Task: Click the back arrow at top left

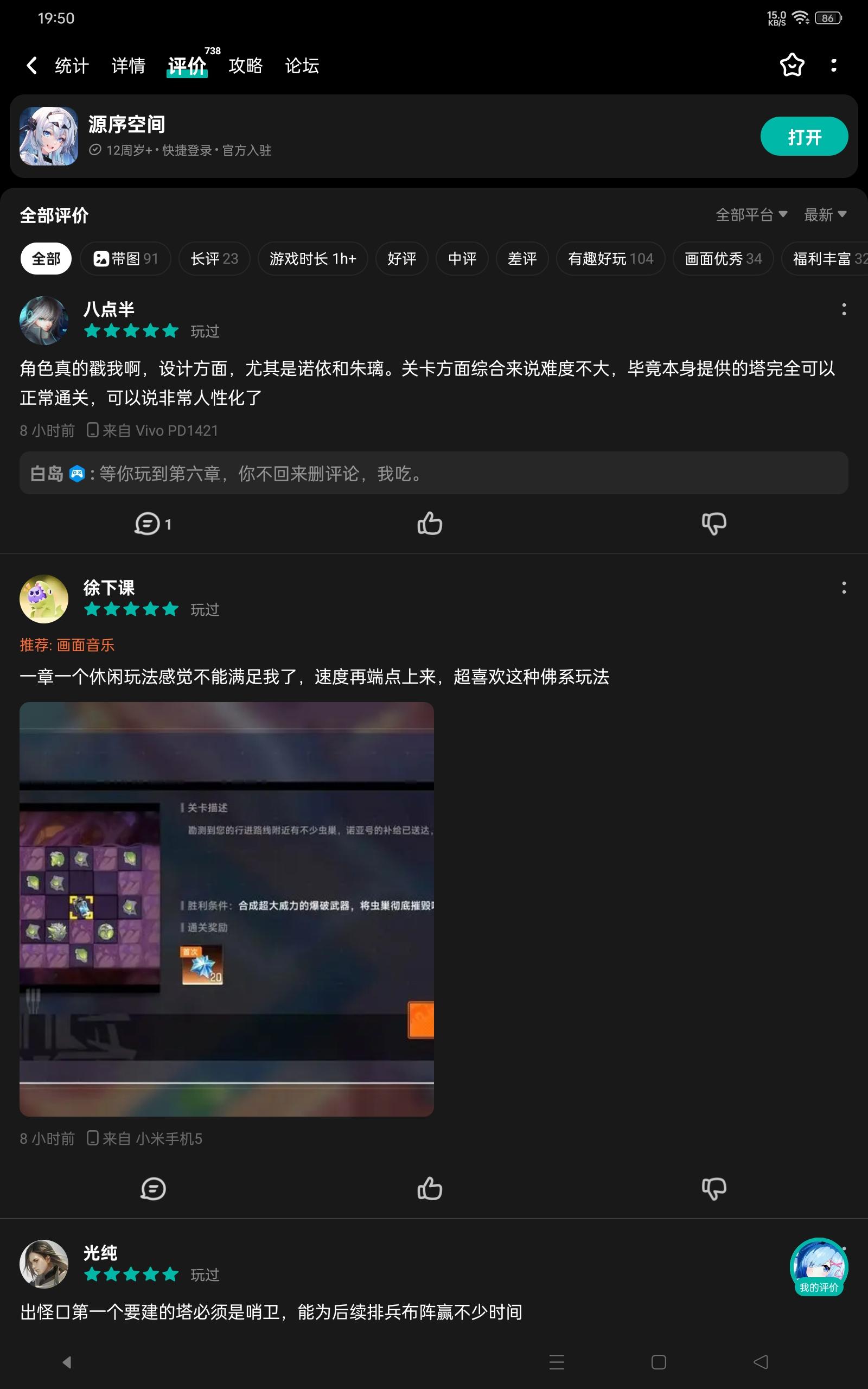Action: tap(31, 65)
